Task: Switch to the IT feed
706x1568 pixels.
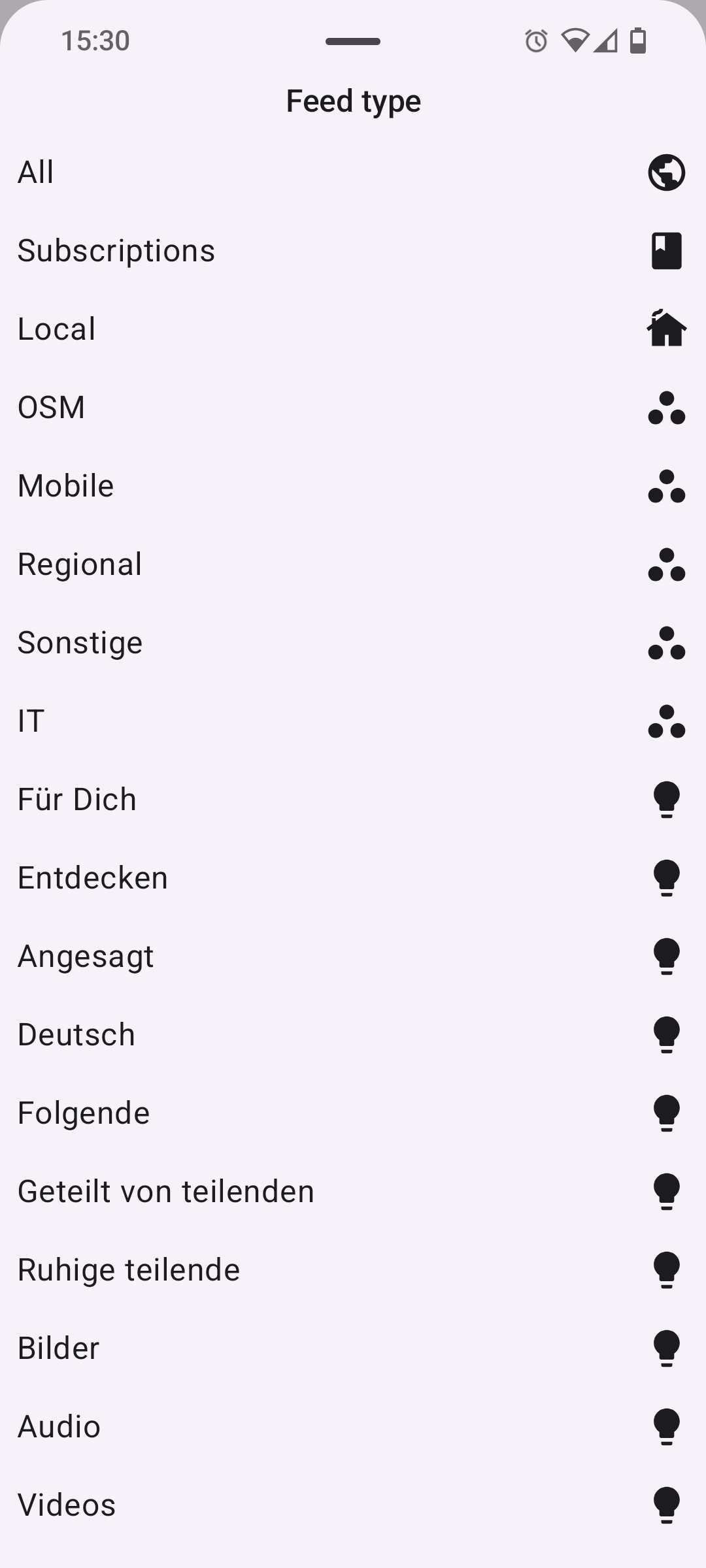Action: [x=353, y=721]
